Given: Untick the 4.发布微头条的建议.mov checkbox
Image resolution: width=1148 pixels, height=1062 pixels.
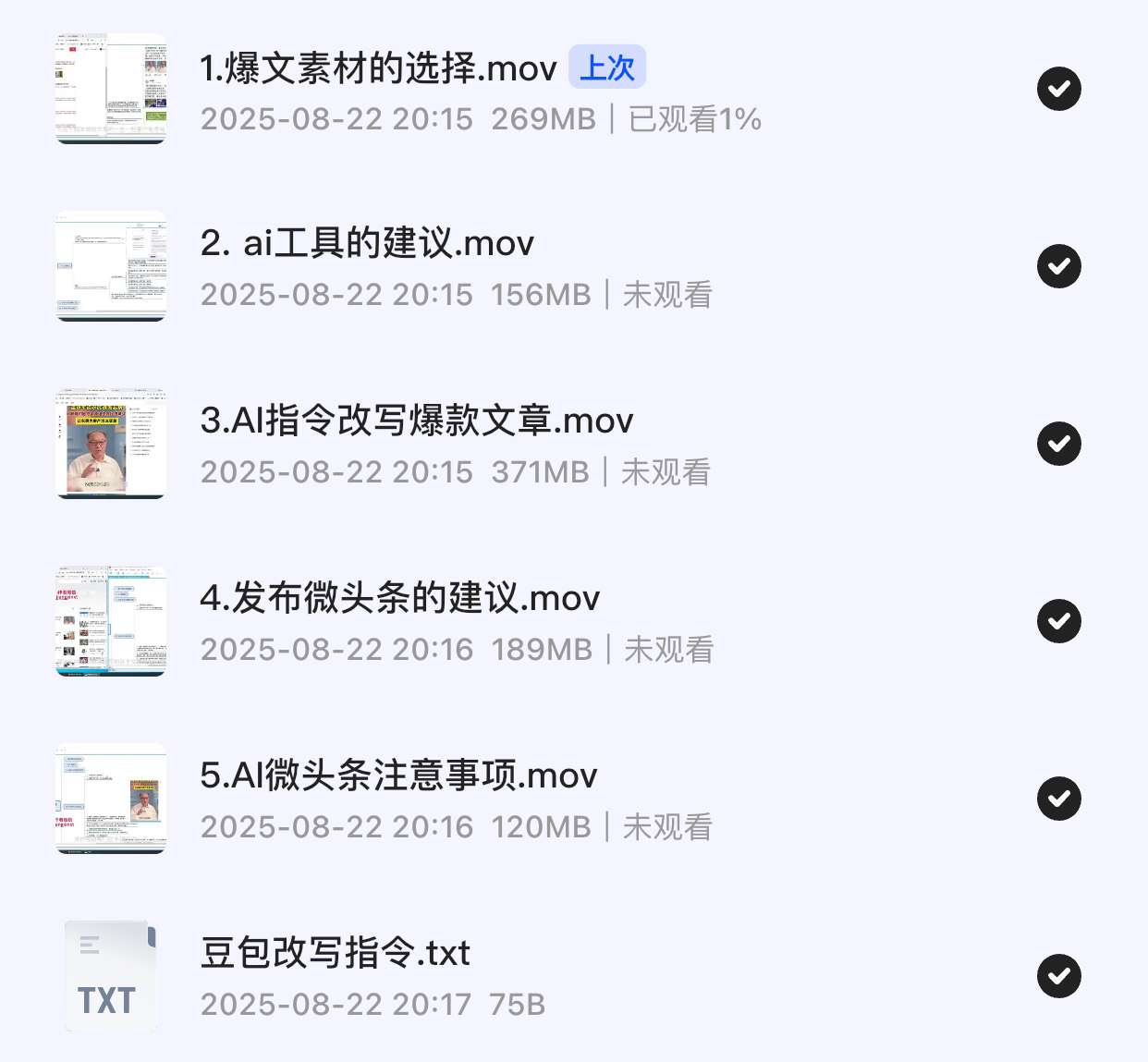Looking at the screenshot, I should (x=1058, y=621).
